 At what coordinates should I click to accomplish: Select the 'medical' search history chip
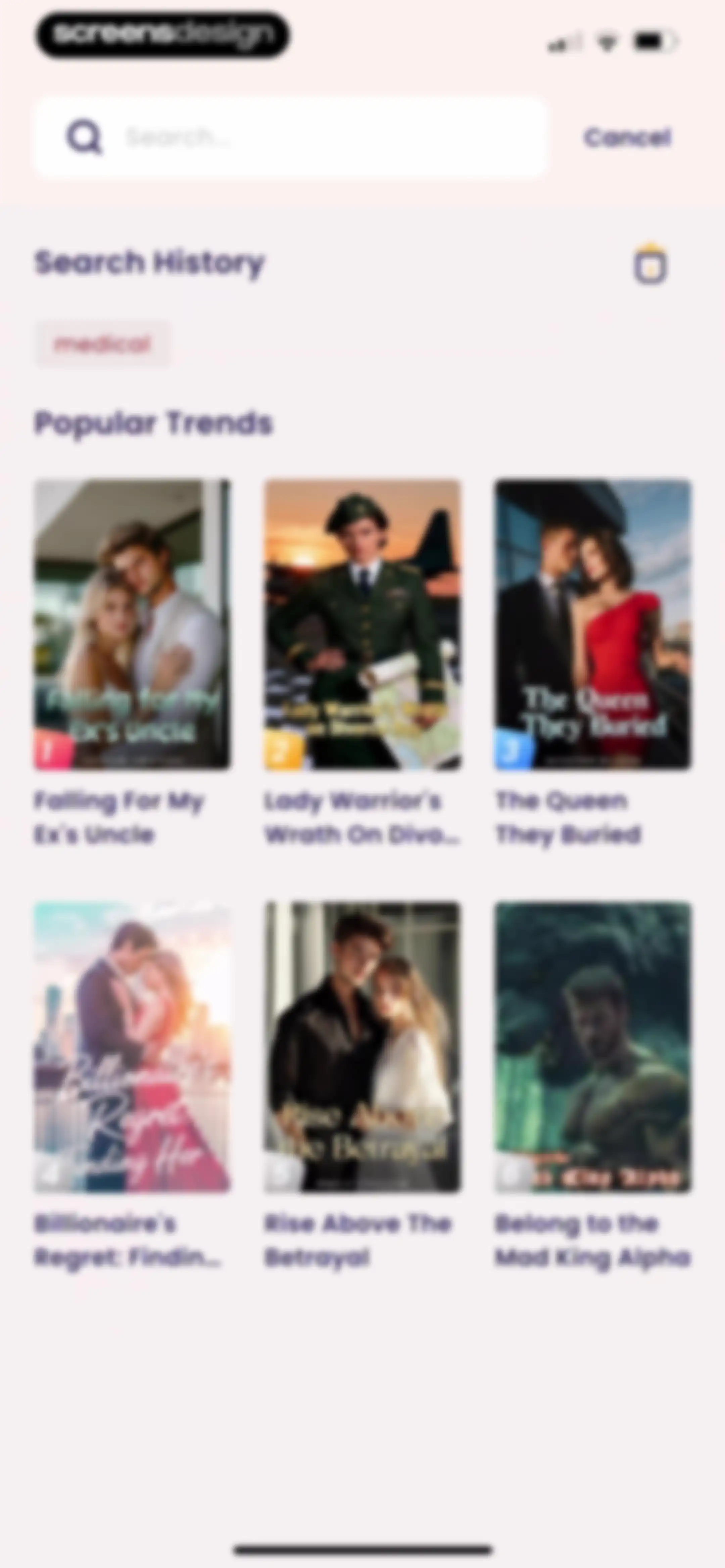click(102, 344)
